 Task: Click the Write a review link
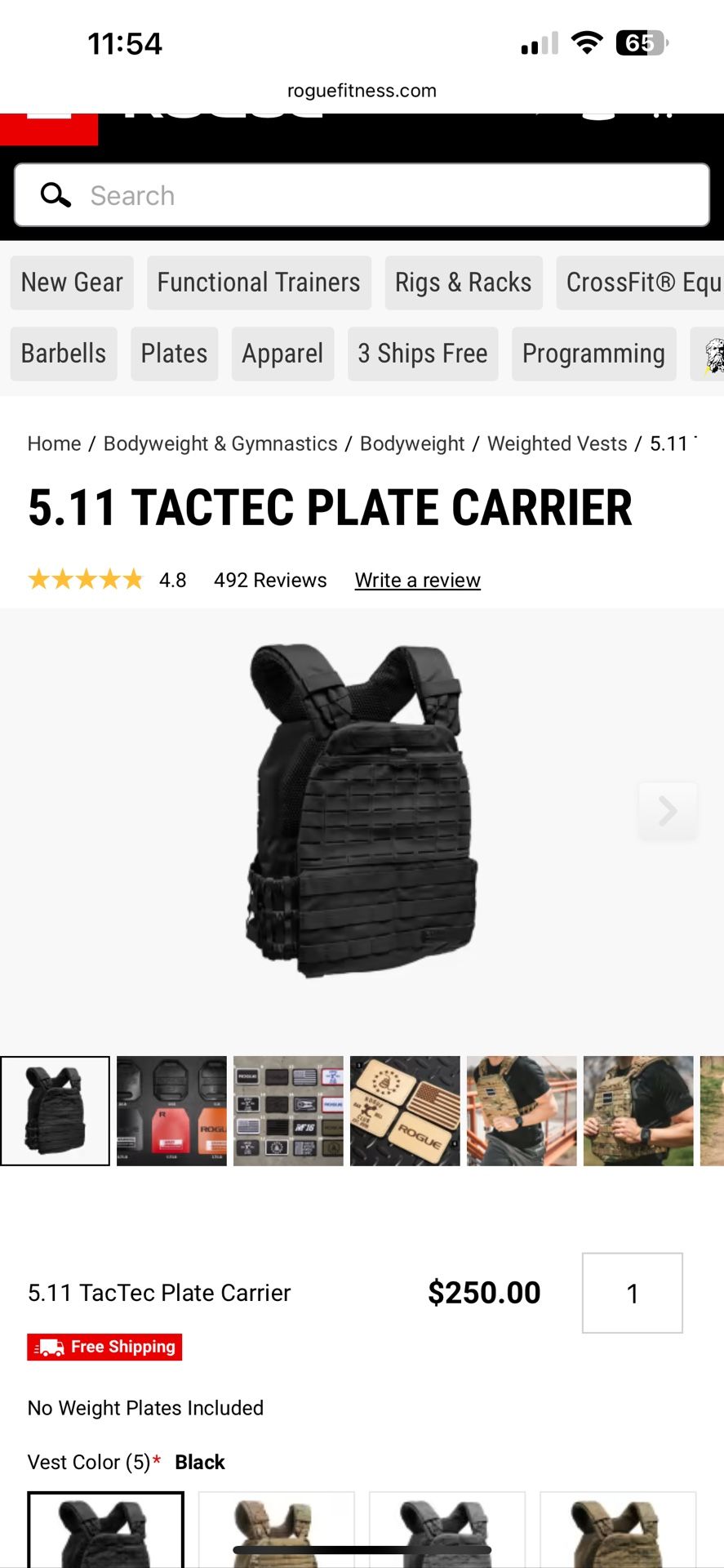(417, 580)
